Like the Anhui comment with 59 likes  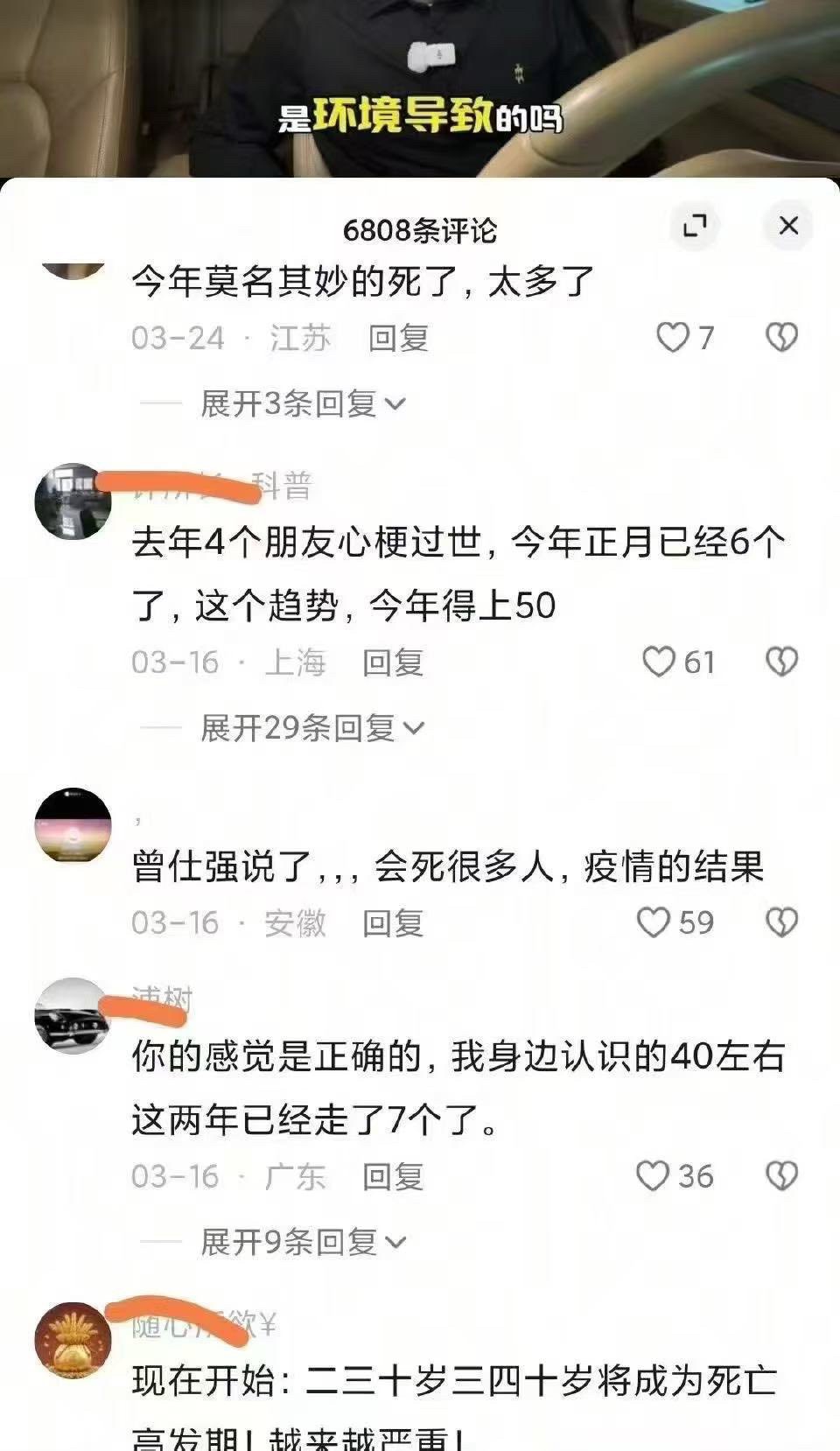[653, 922]
